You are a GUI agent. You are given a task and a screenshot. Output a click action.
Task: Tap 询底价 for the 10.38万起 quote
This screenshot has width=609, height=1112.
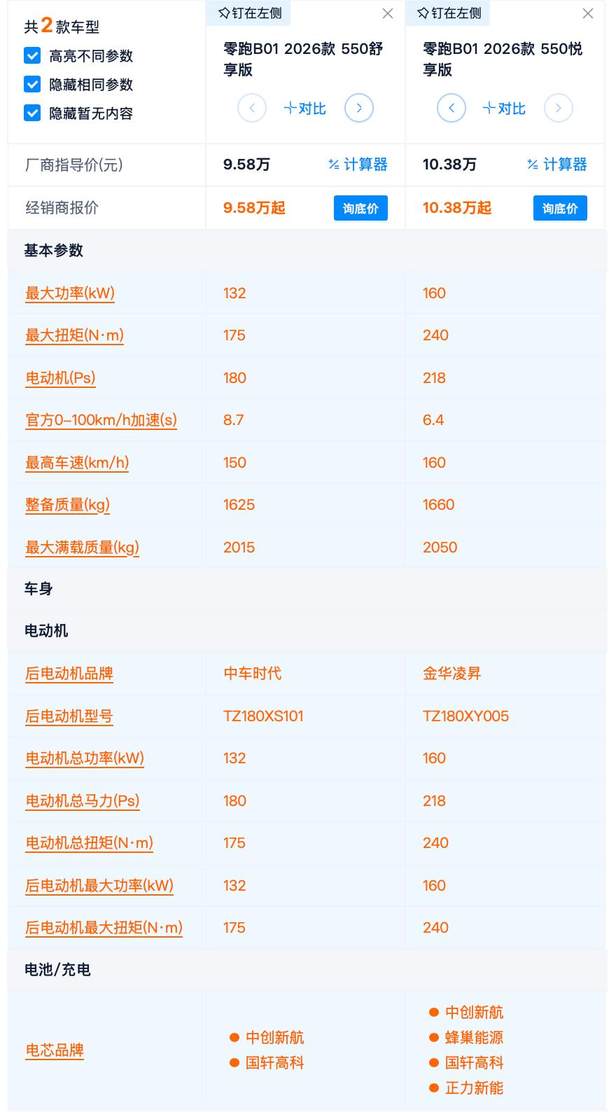[560, 208]
